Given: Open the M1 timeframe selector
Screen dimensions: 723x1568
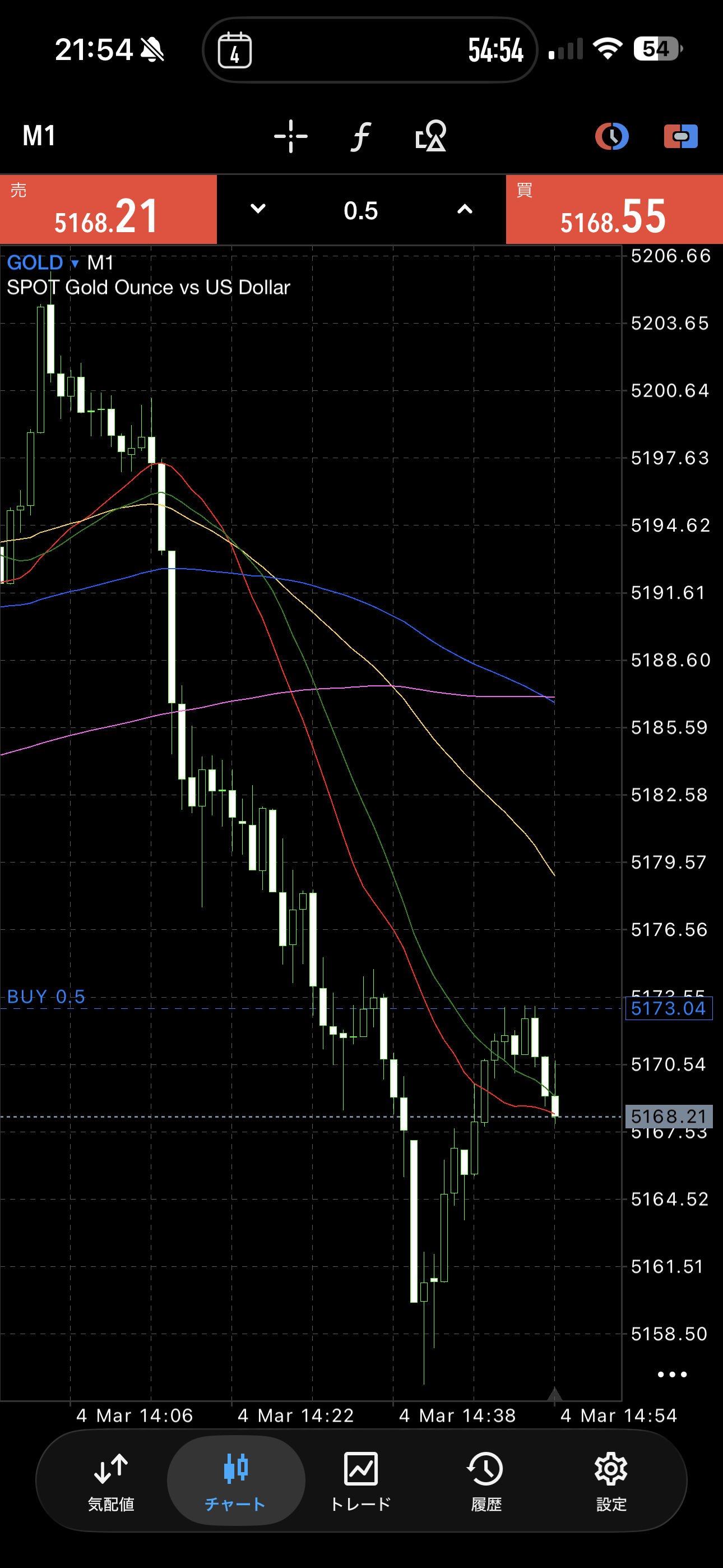Looking at the screenshot, I should [39, 136].
